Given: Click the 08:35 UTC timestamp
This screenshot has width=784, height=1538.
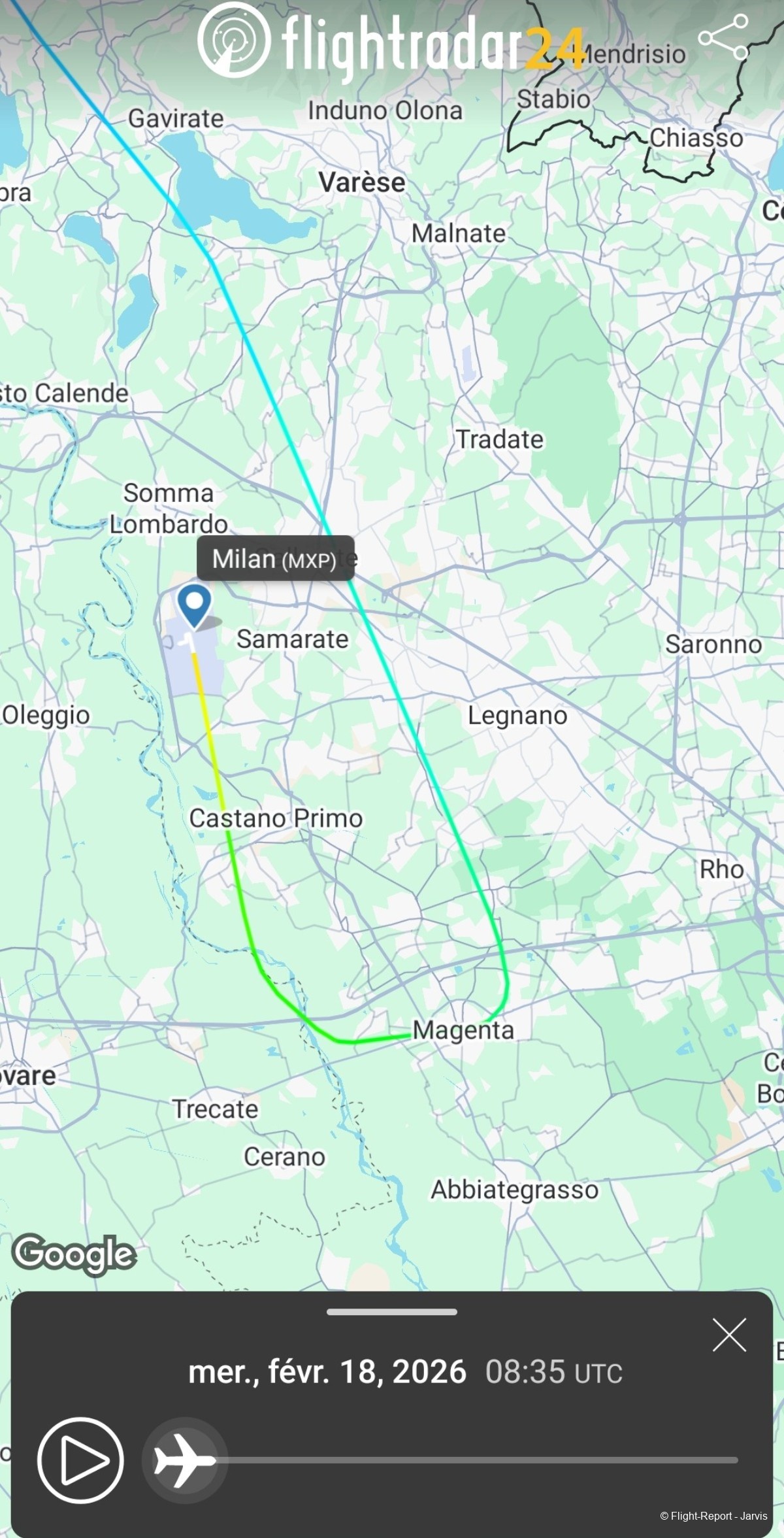Looking at the screenshot, I should 555,1373.
